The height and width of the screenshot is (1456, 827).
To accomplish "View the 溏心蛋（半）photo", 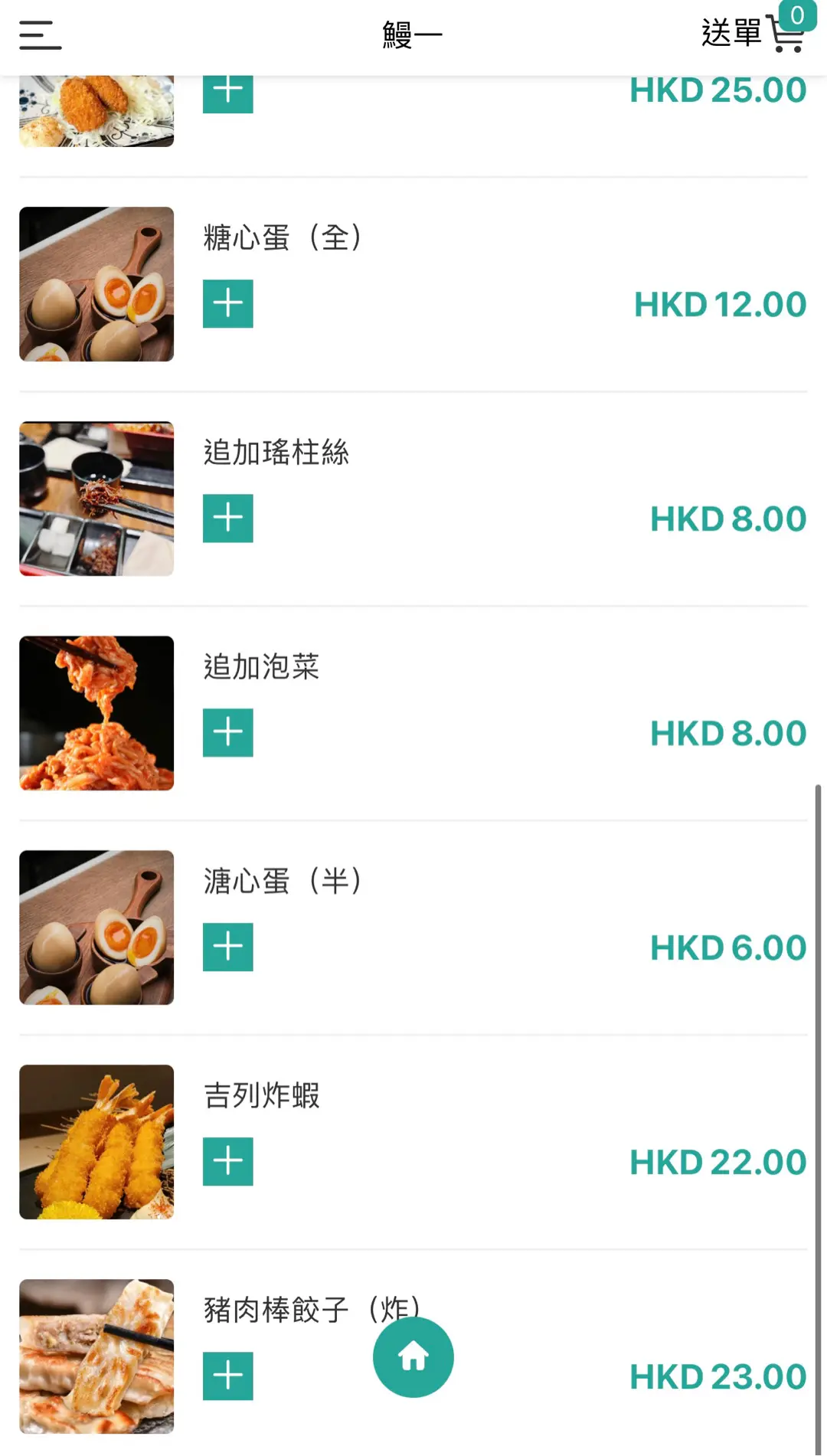I will [x=96, y=928].
